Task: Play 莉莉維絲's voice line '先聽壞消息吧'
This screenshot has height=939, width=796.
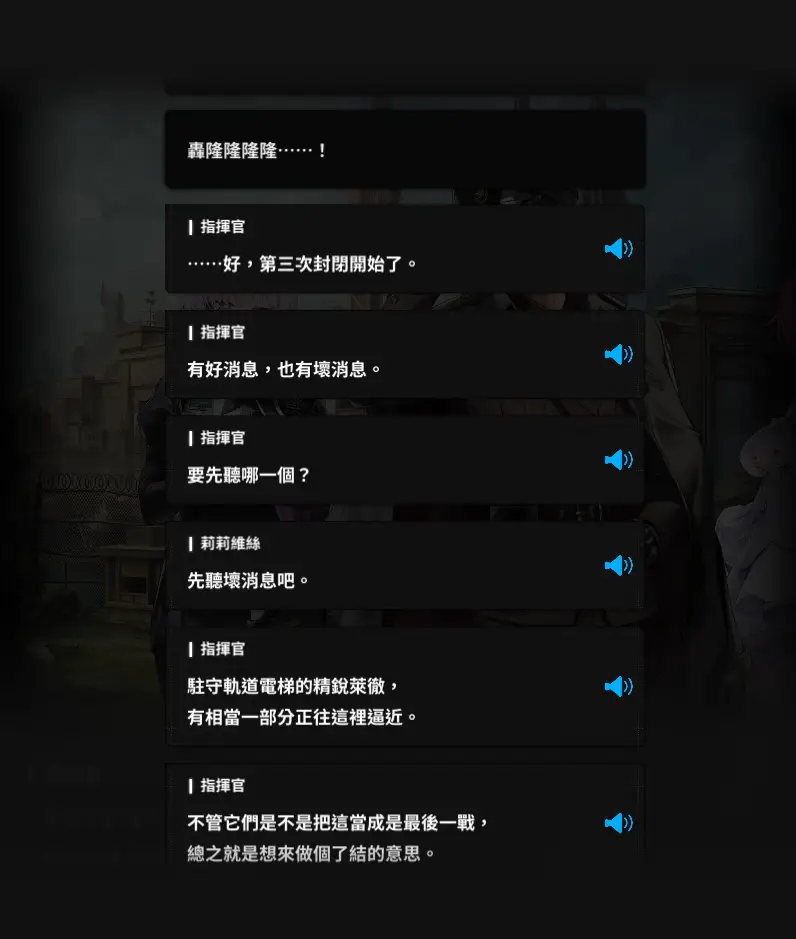Action: [x=618, y=566]
